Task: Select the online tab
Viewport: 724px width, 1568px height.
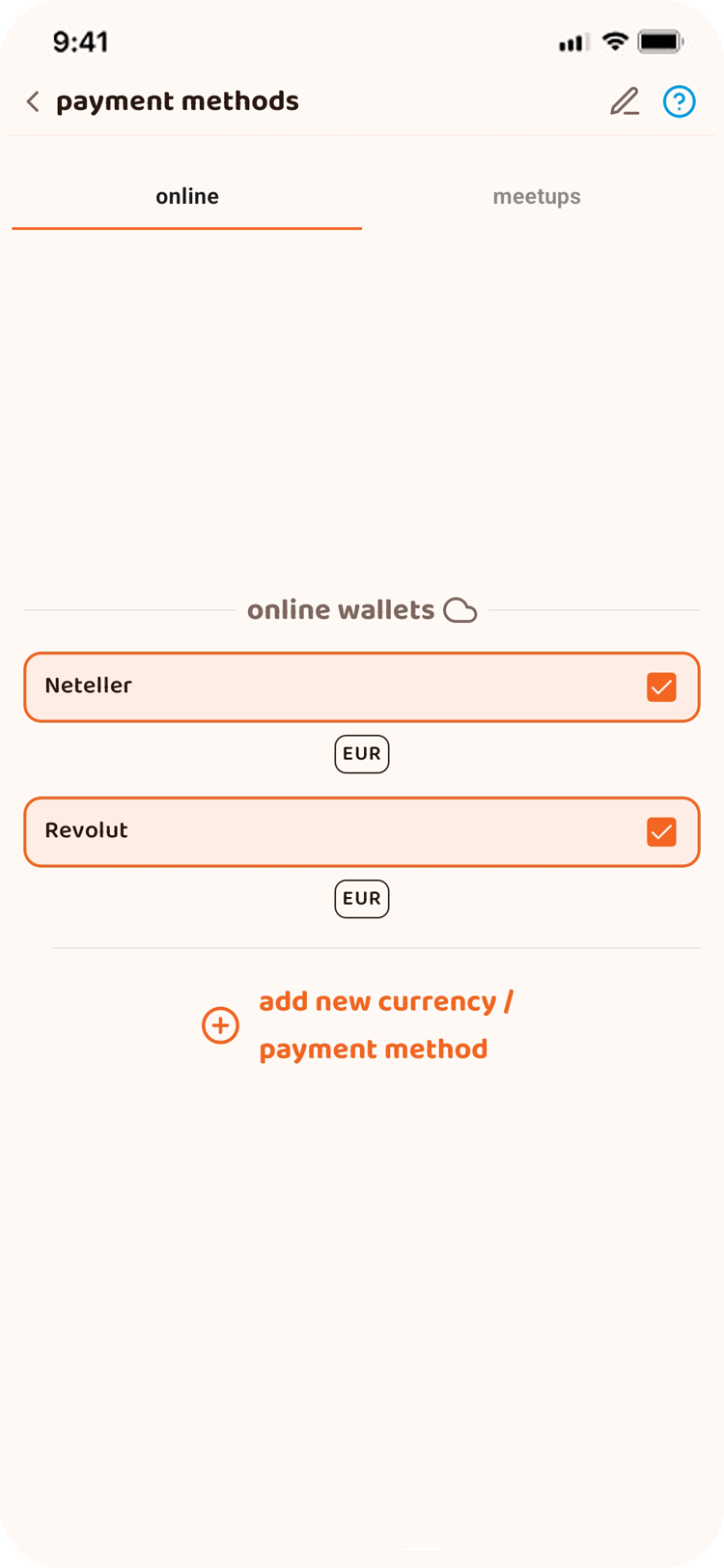Action: [x=187, y=197]
